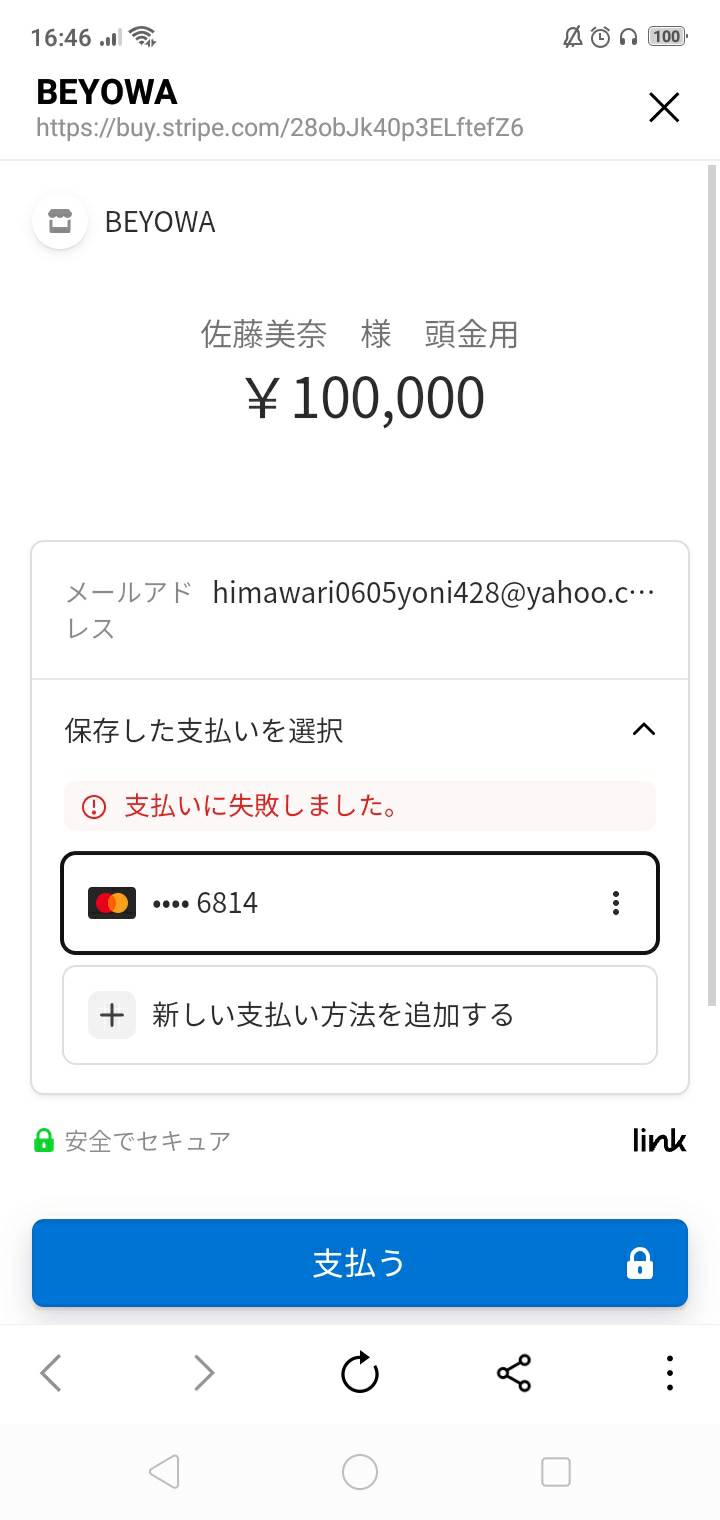Share this page link
The width and height of the screenshot is (720, 1520).
[x=514, y=1373]
